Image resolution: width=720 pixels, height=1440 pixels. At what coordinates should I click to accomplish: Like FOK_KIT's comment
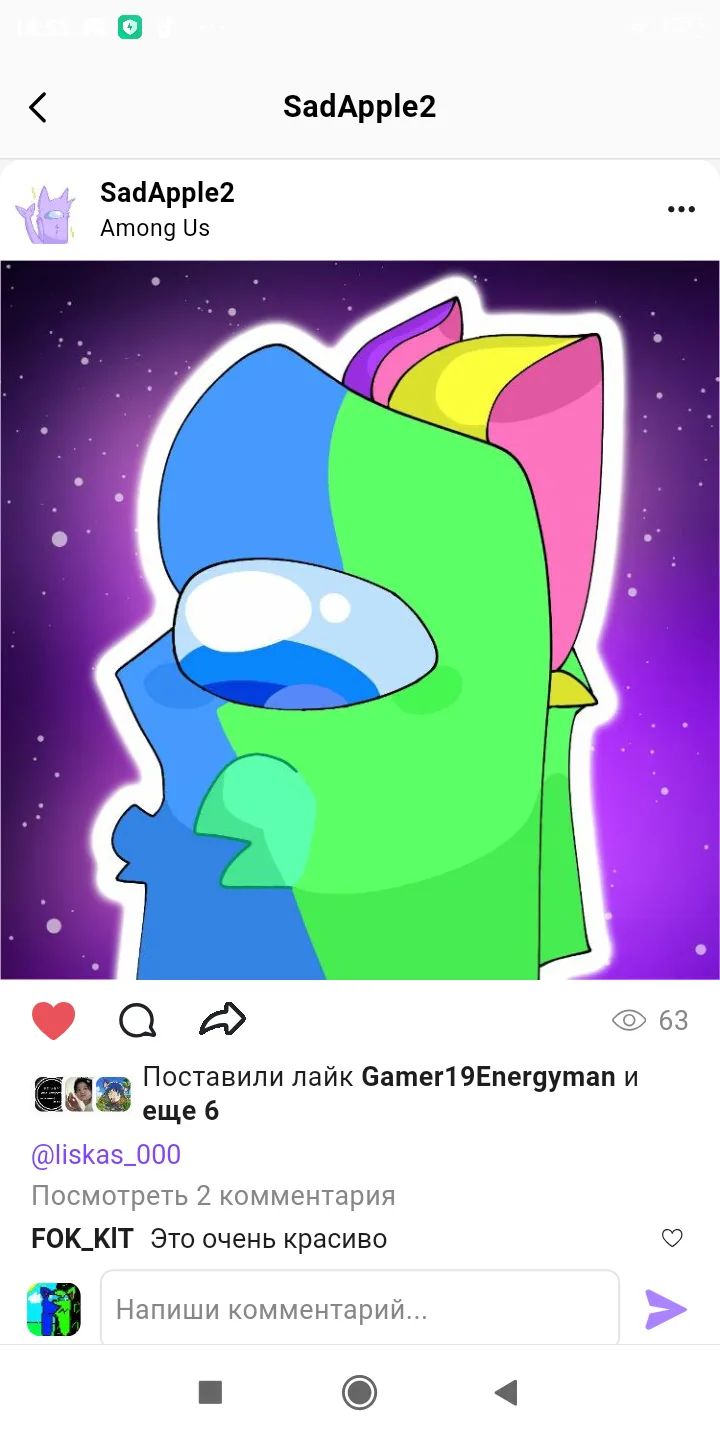[672, 1238]
